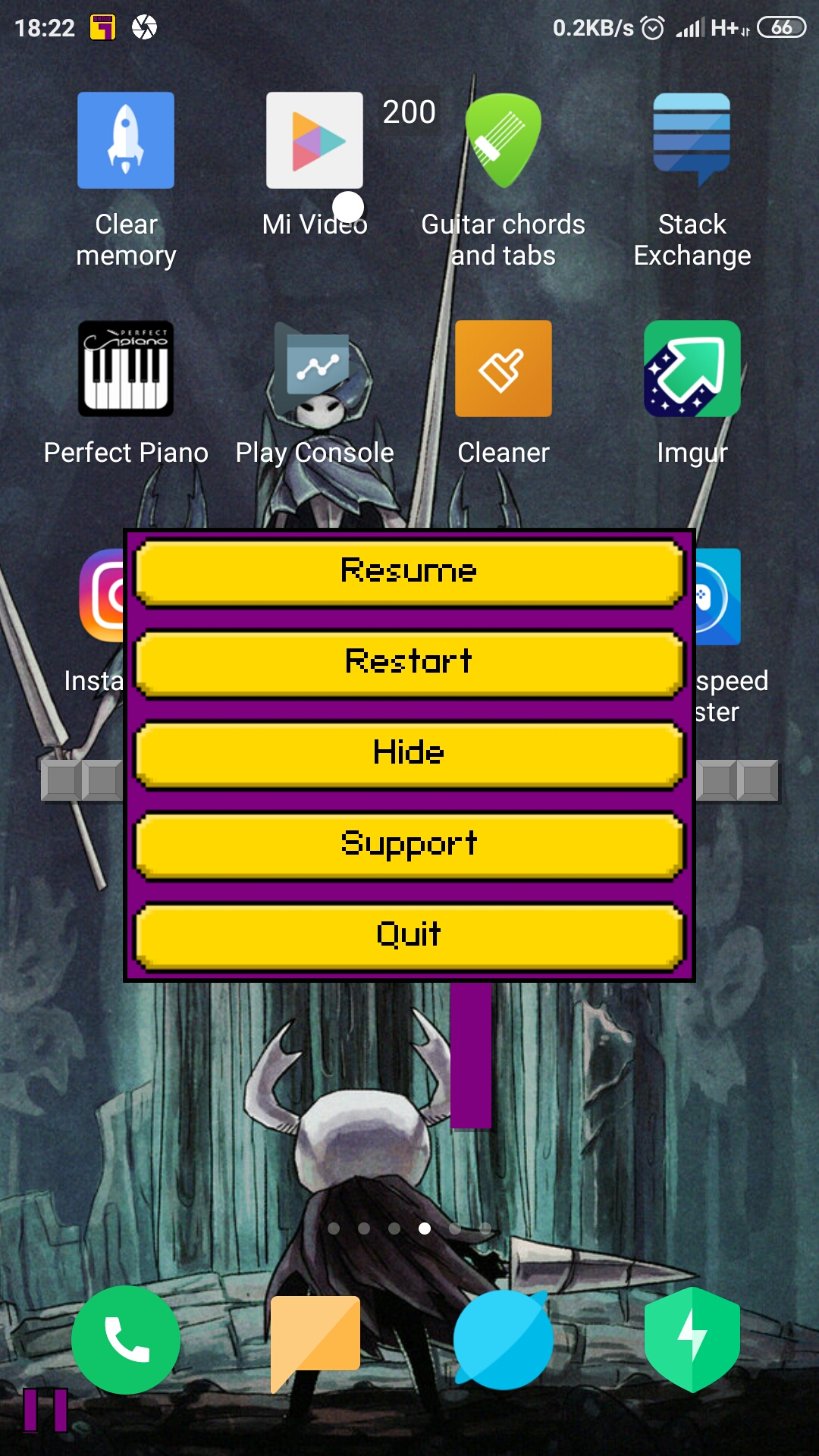Screen dimensions: 819x1456
Task: Tap the Resume button
Action: (409, 571)
